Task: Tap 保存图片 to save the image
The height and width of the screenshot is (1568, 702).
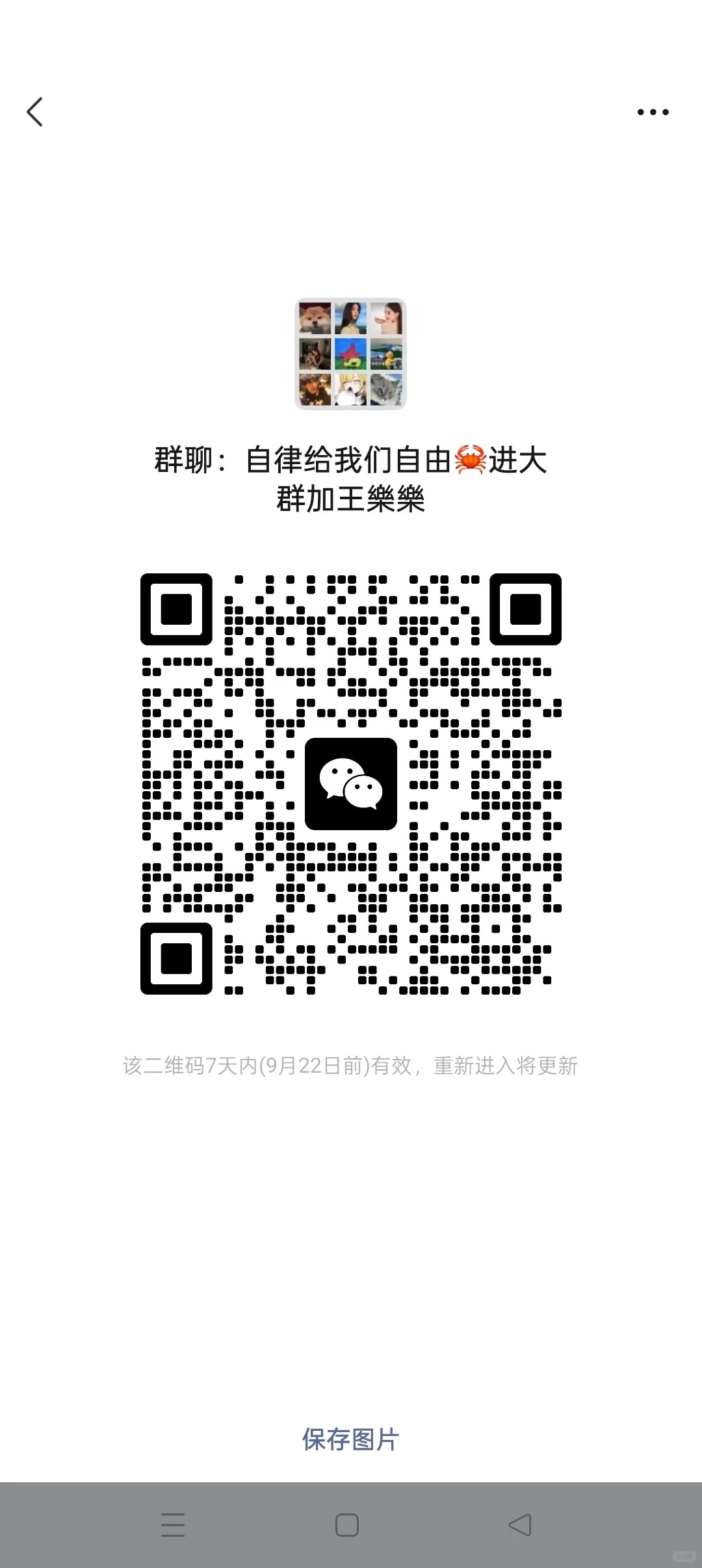Action: coord(350,1439)
